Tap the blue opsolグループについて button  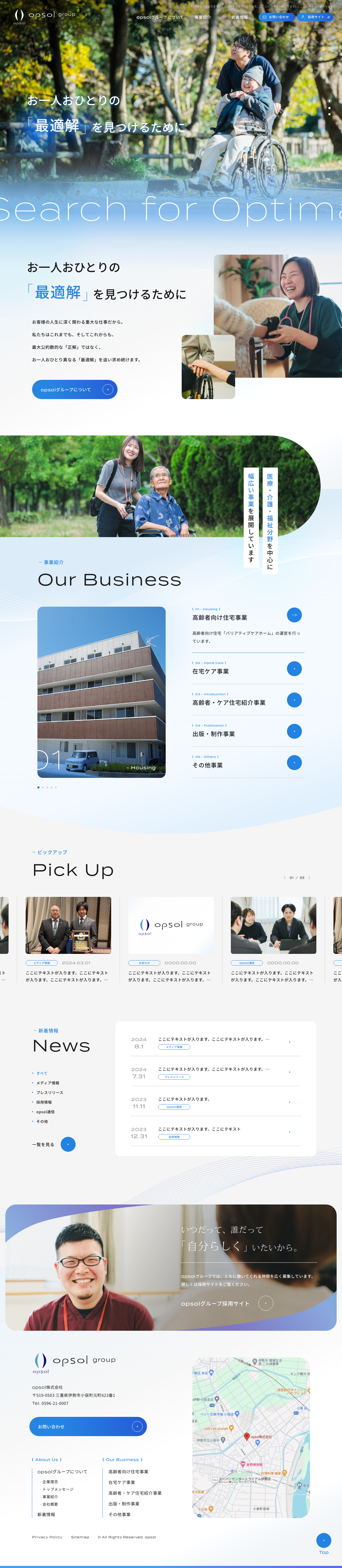click(x=74, y=389)
